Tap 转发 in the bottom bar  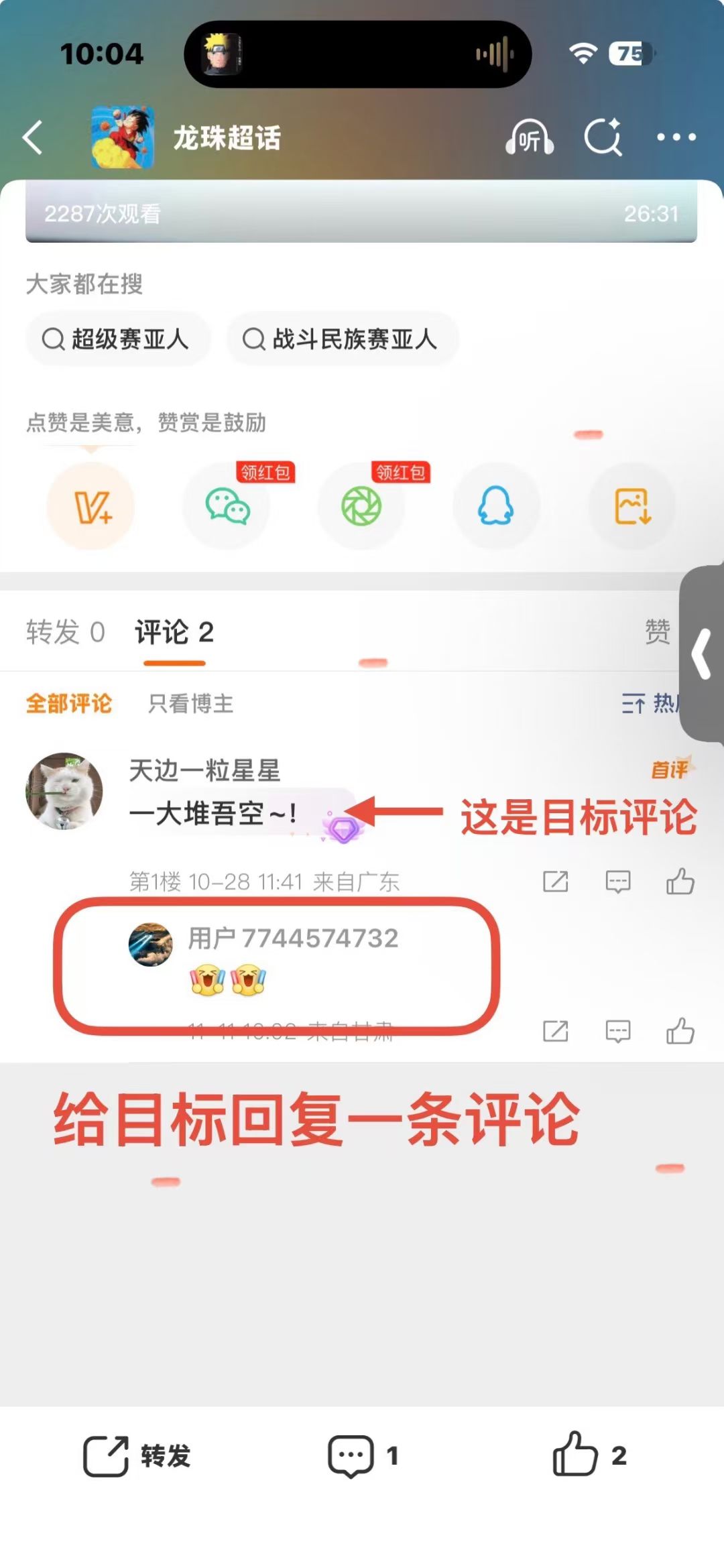(137, 1456)
